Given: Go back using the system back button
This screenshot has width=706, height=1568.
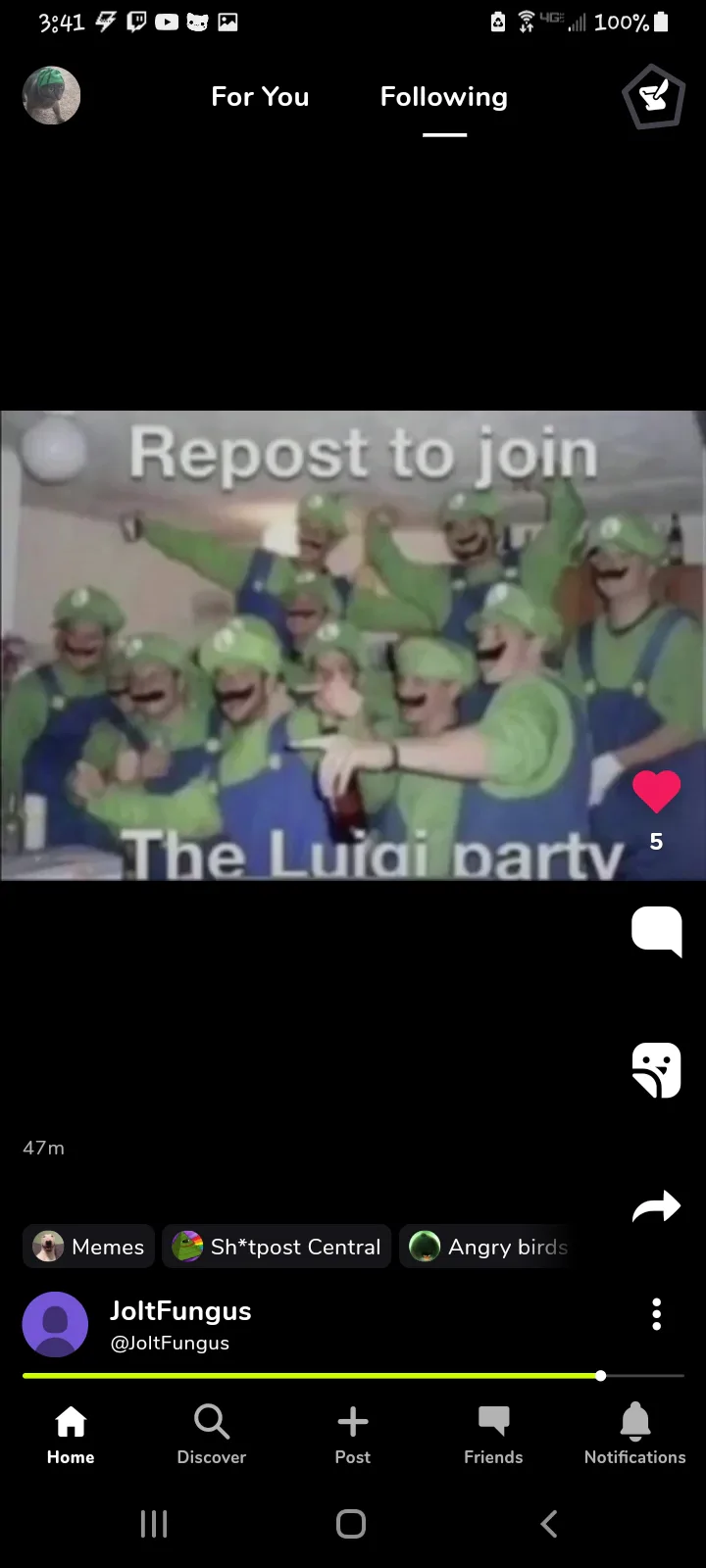Looking at the screenshot, I should point(549,1524).
